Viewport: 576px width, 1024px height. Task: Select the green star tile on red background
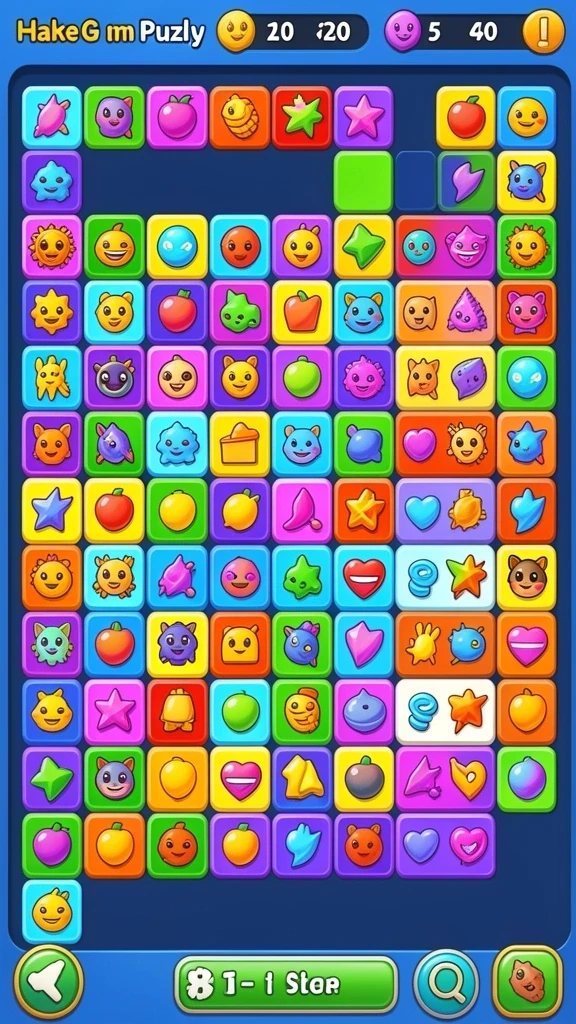(302, 117)
